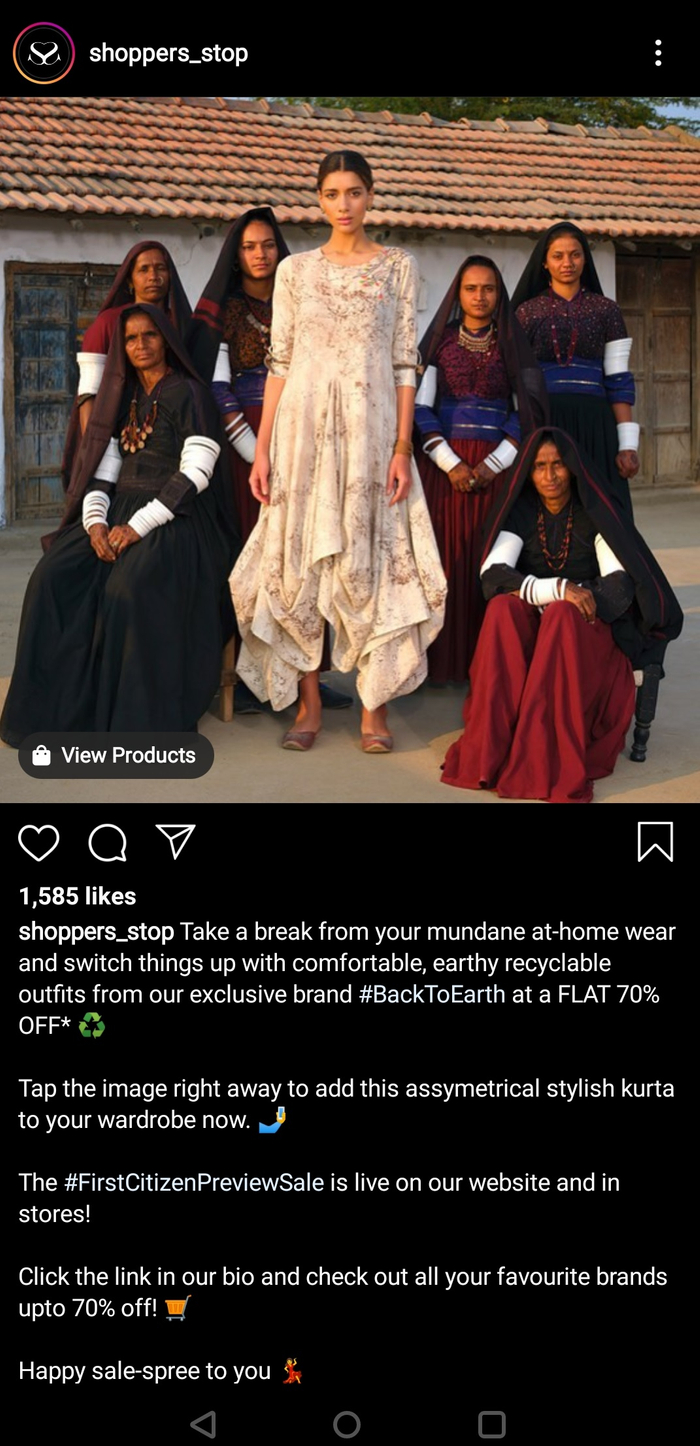Like this post with the heart icon
The image size is (700, 1446).
(x=39, y=843)
